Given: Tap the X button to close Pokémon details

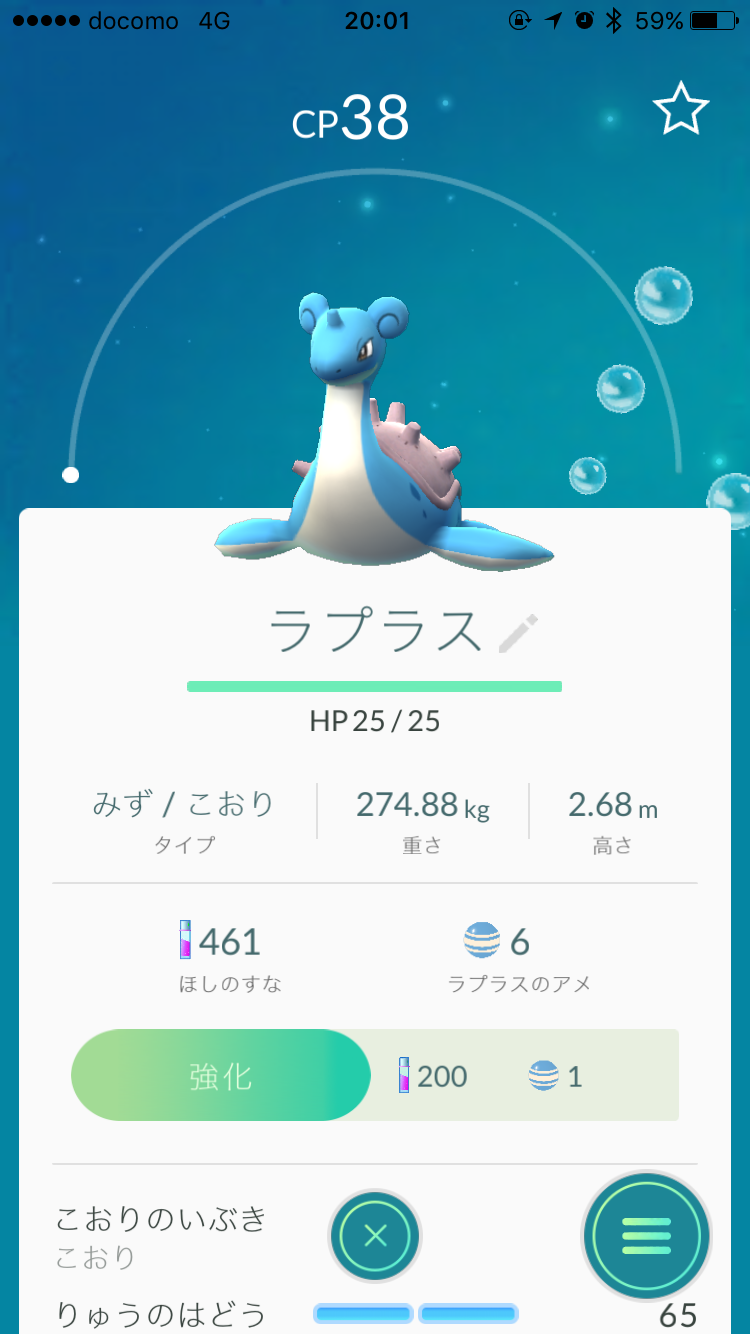Looking at the screenshot, I should click(374, 1236).
